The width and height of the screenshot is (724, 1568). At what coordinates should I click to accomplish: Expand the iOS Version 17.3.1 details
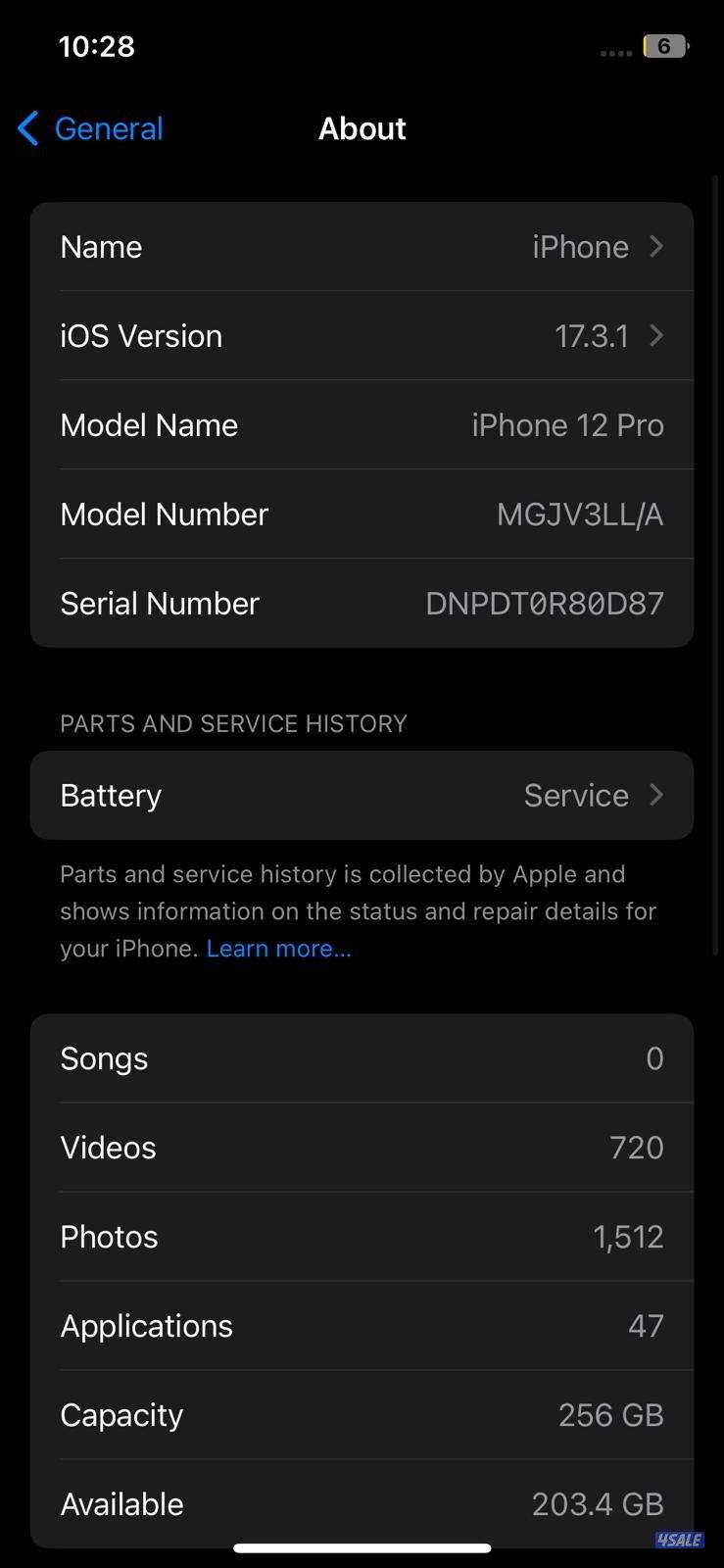[362, 336]
